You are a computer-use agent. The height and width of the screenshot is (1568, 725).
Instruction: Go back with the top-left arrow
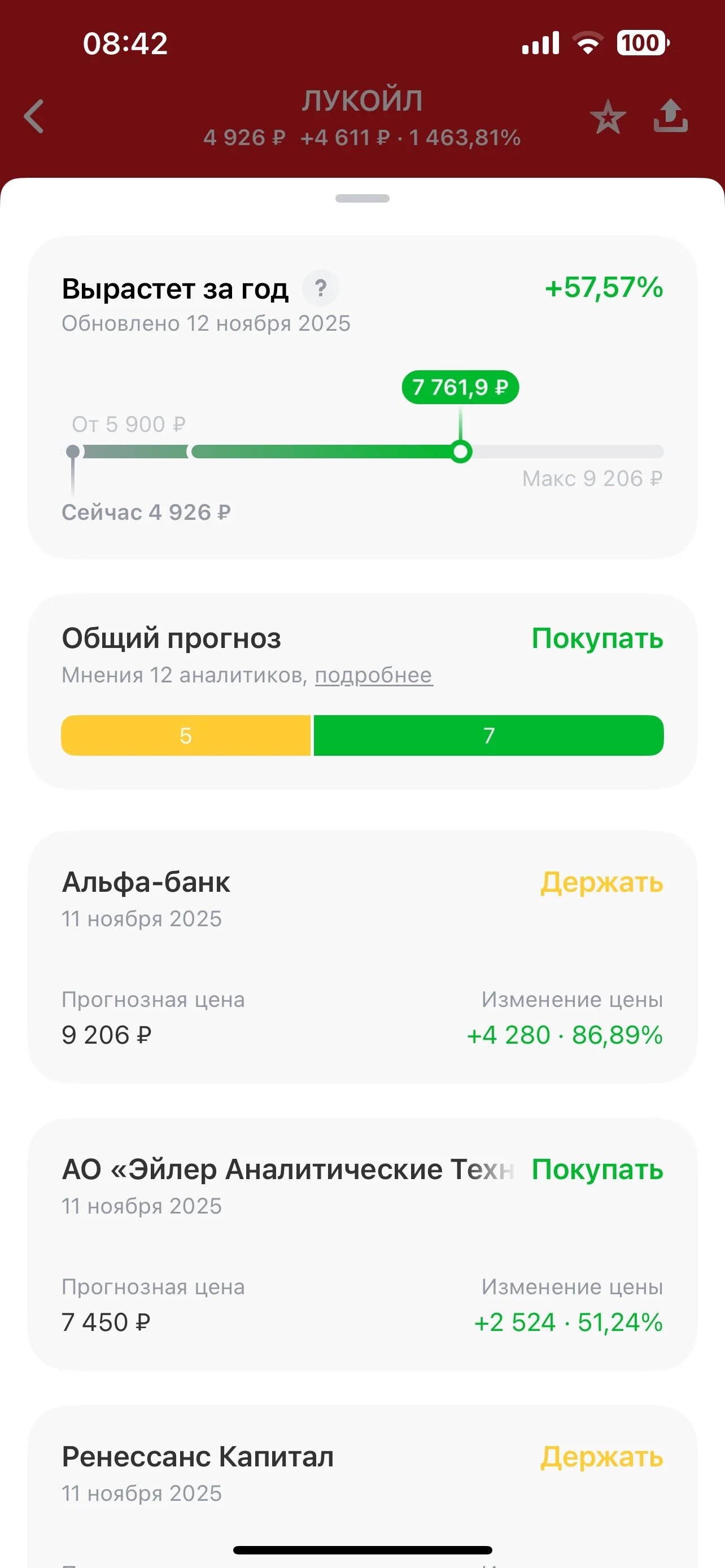tap(34, 116)
